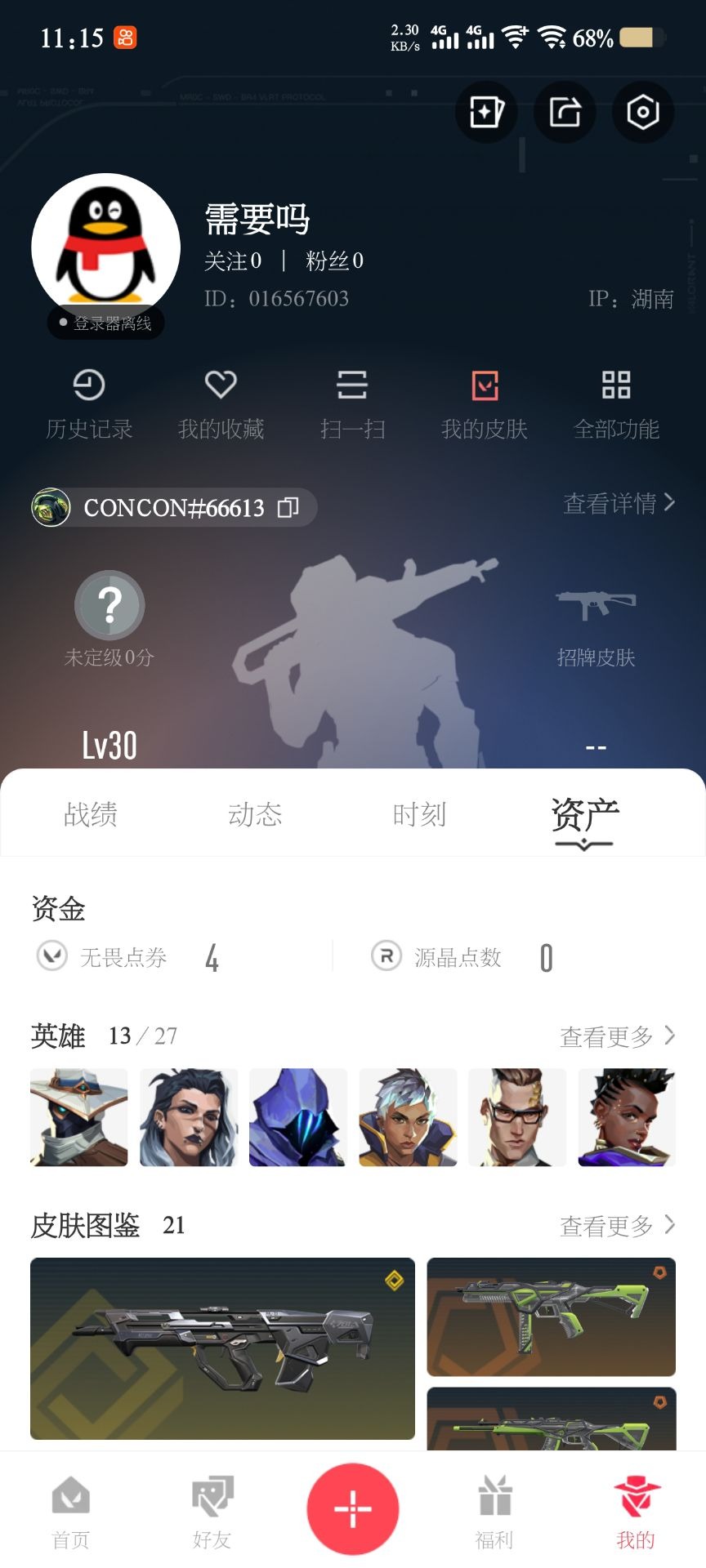Tap the red plus button

click(x=353, y=1508)
